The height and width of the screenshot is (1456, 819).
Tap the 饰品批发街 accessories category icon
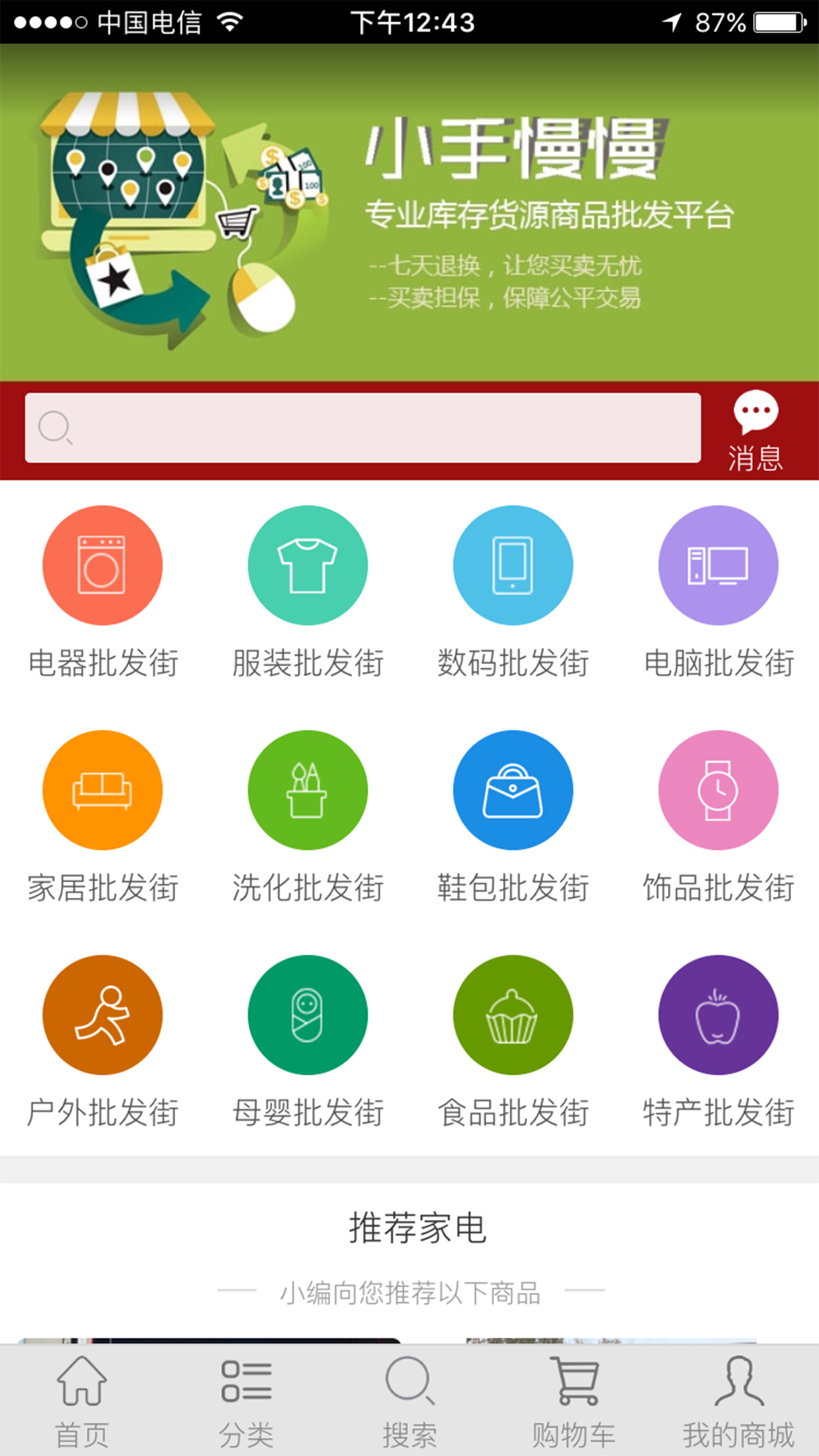[719, 790]
